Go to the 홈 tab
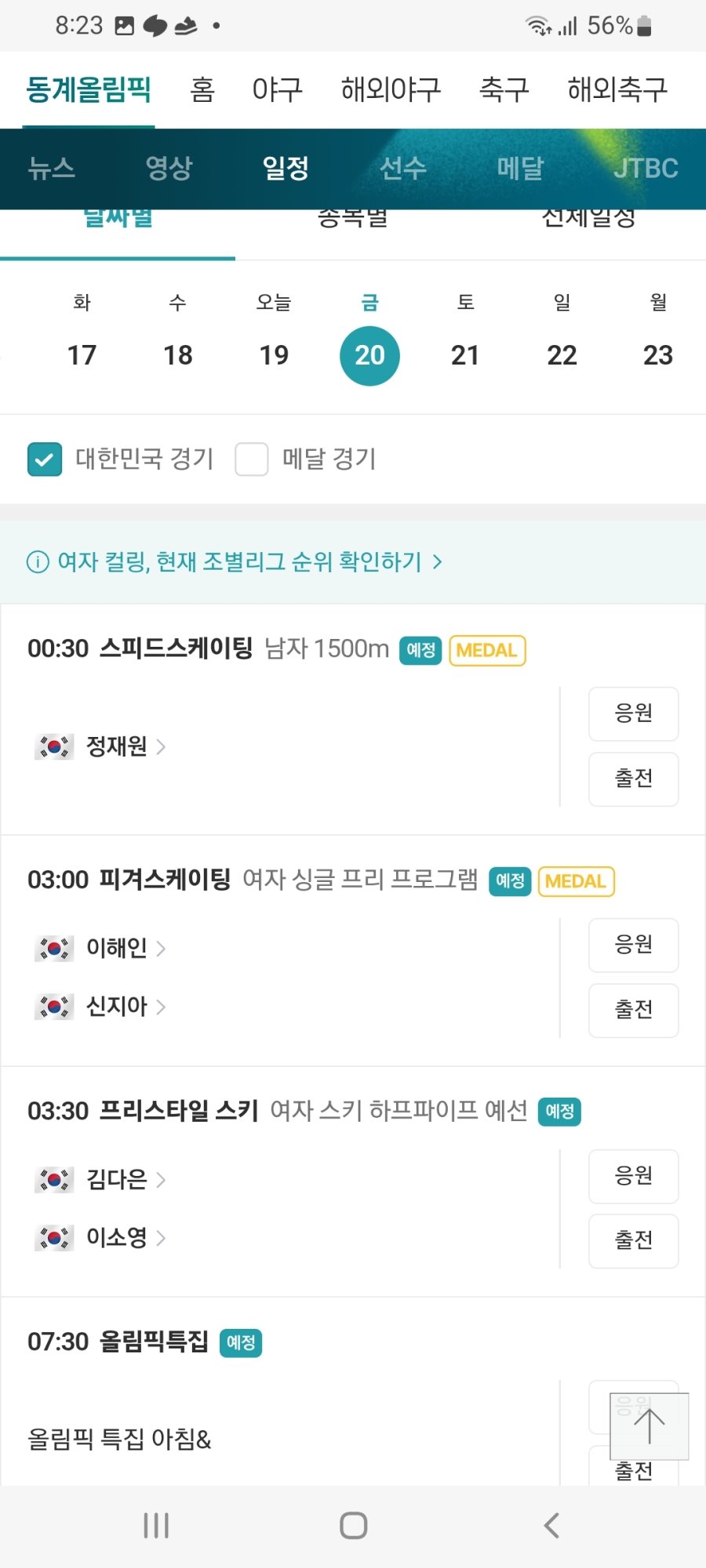706x1568 pixels. click(202, 89)
